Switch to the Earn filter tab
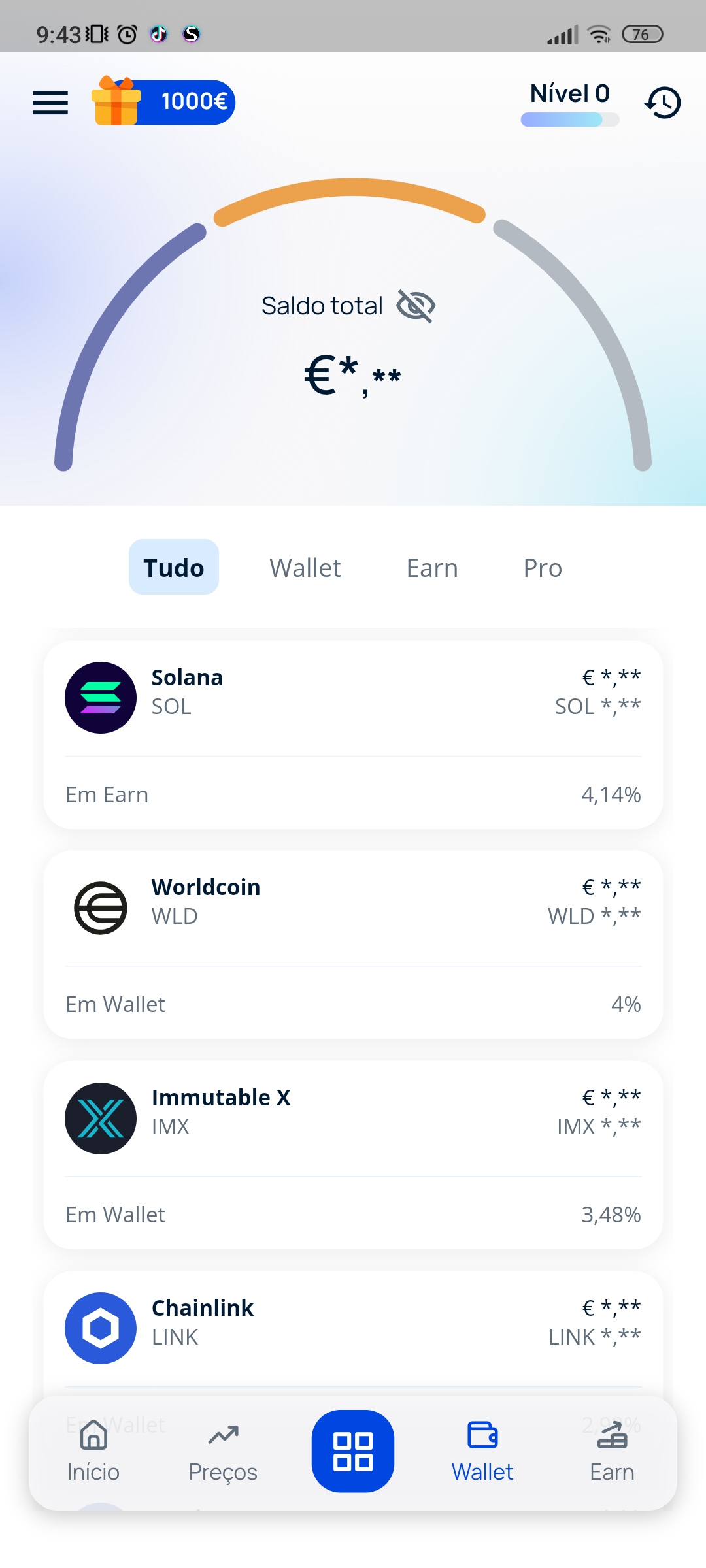706x1568 pixels. 432,568
